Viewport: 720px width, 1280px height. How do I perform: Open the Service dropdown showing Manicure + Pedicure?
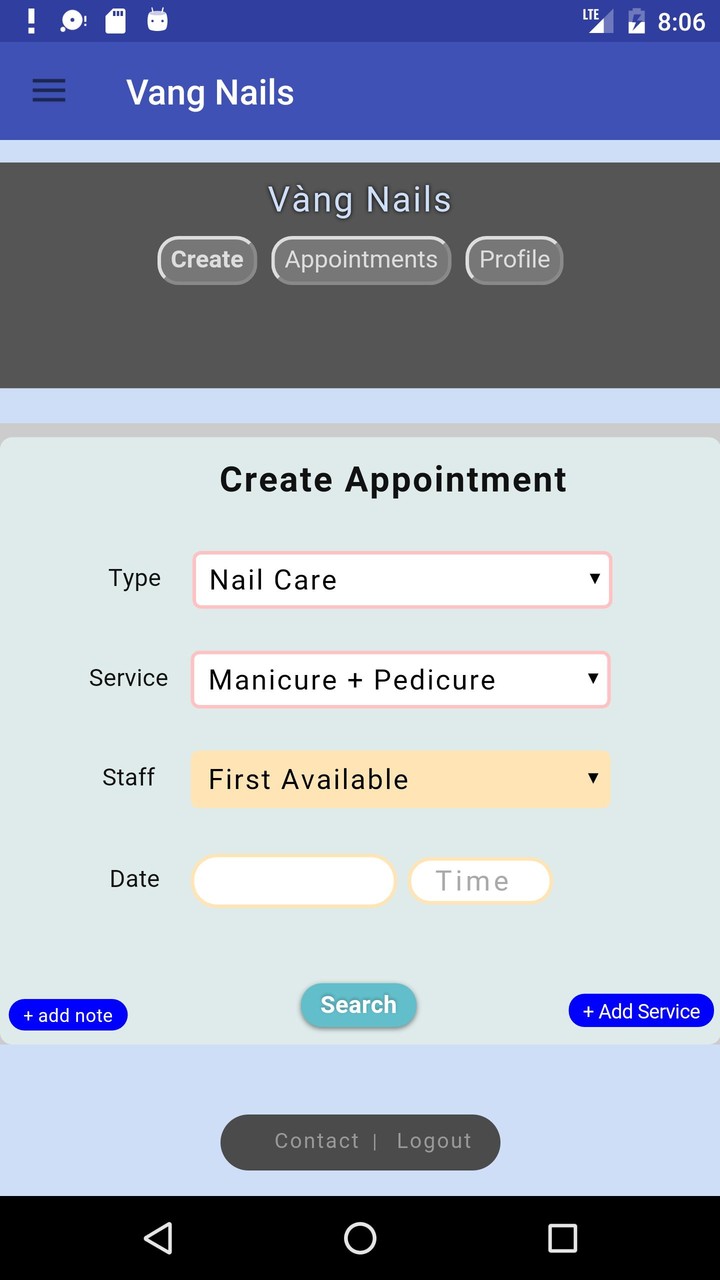coord(401,679)
